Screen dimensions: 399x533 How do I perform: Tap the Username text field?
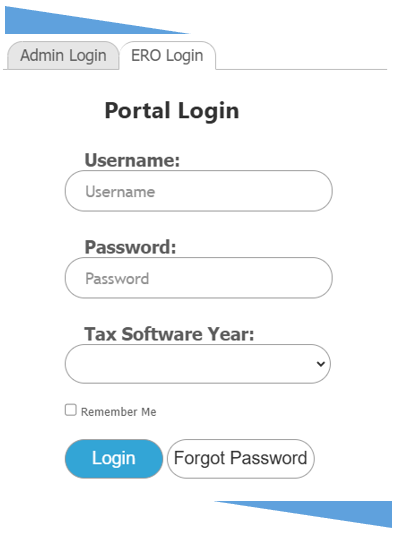[x=198, y=191]
